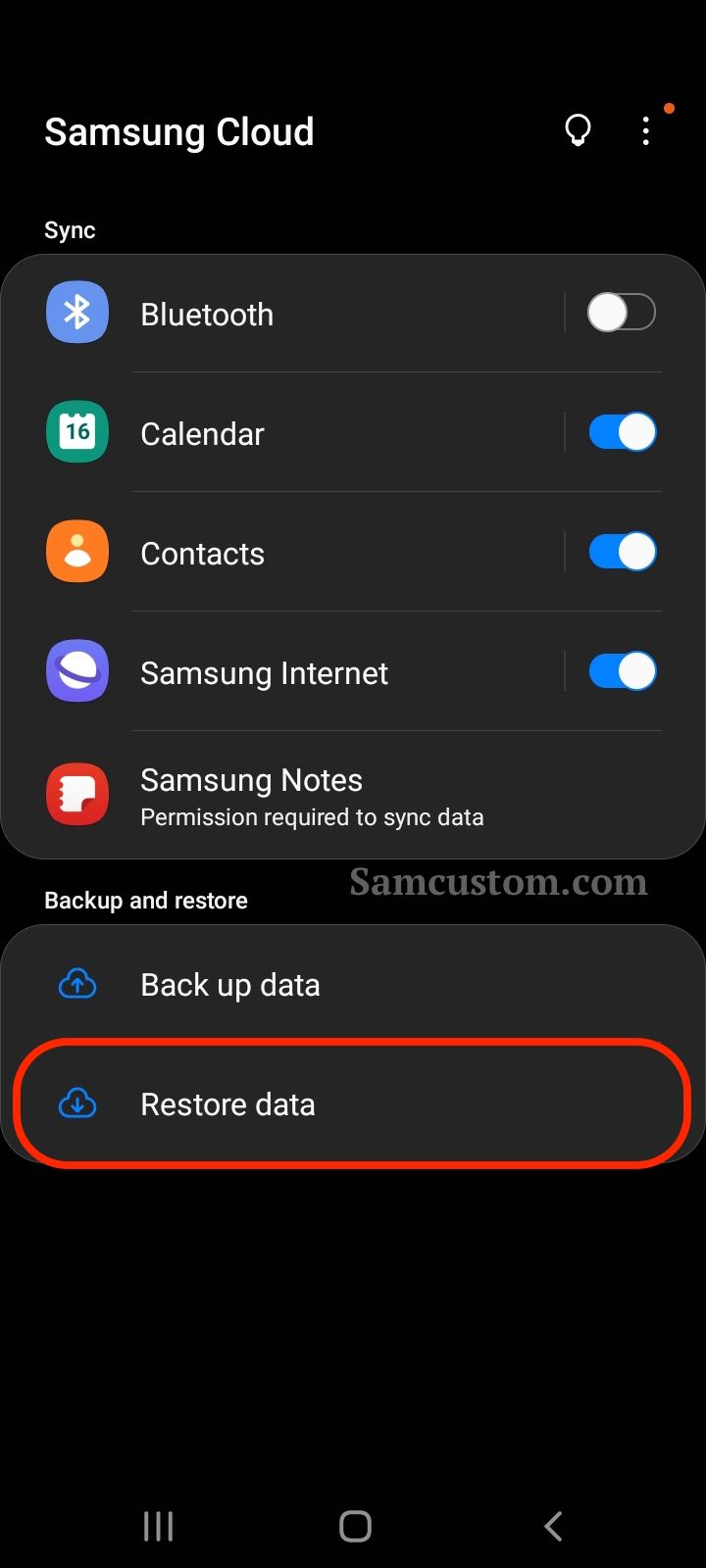Turn on Bluetooth sync toggle
Viewport: 706px width, 1568px height.
pos(622,314)
